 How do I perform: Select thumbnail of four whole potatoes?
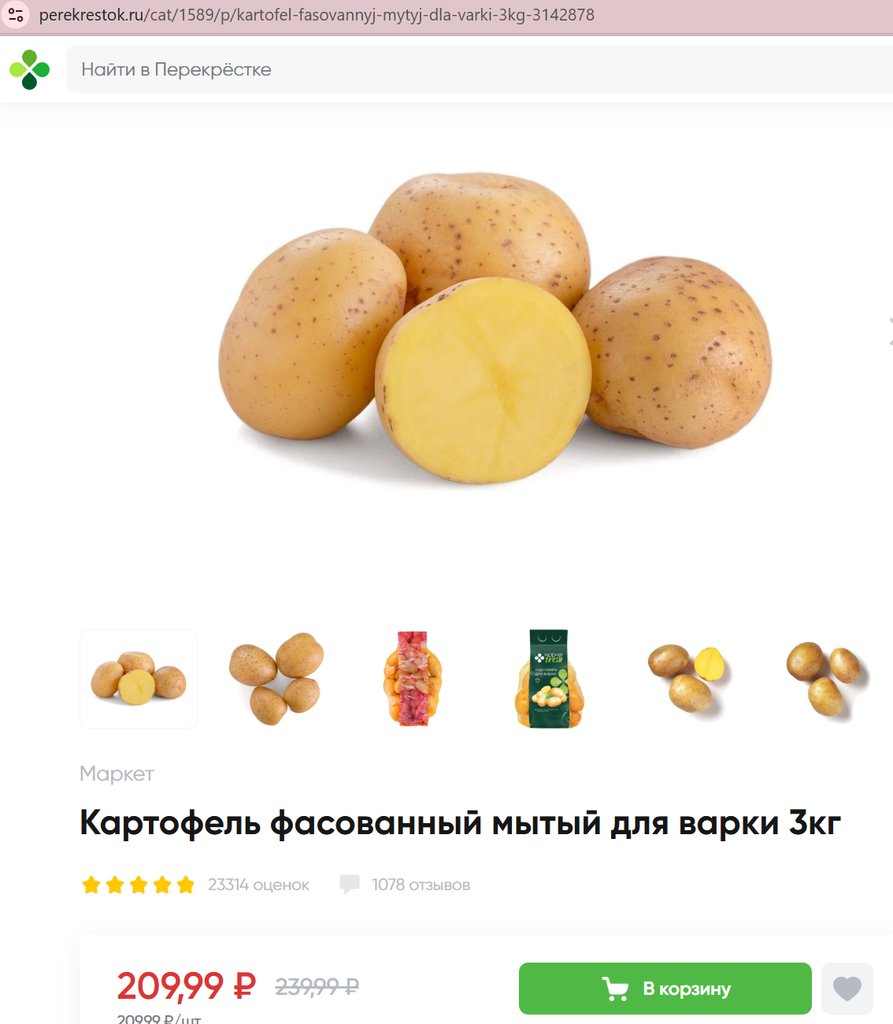click(x=275, y=678)
